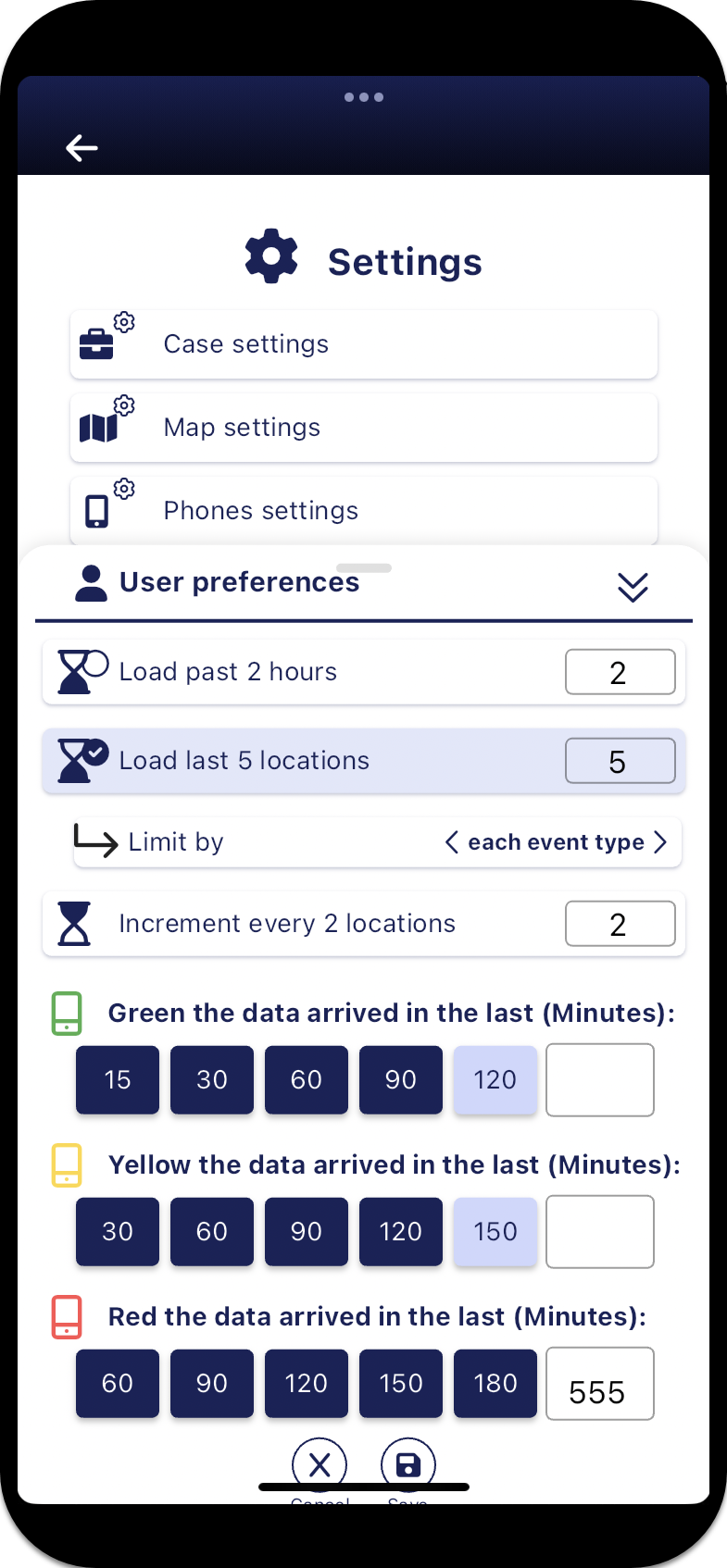Set Green threshold to 90 minutes
This screenshot has width=727, height=1568.
point(401,1079)
